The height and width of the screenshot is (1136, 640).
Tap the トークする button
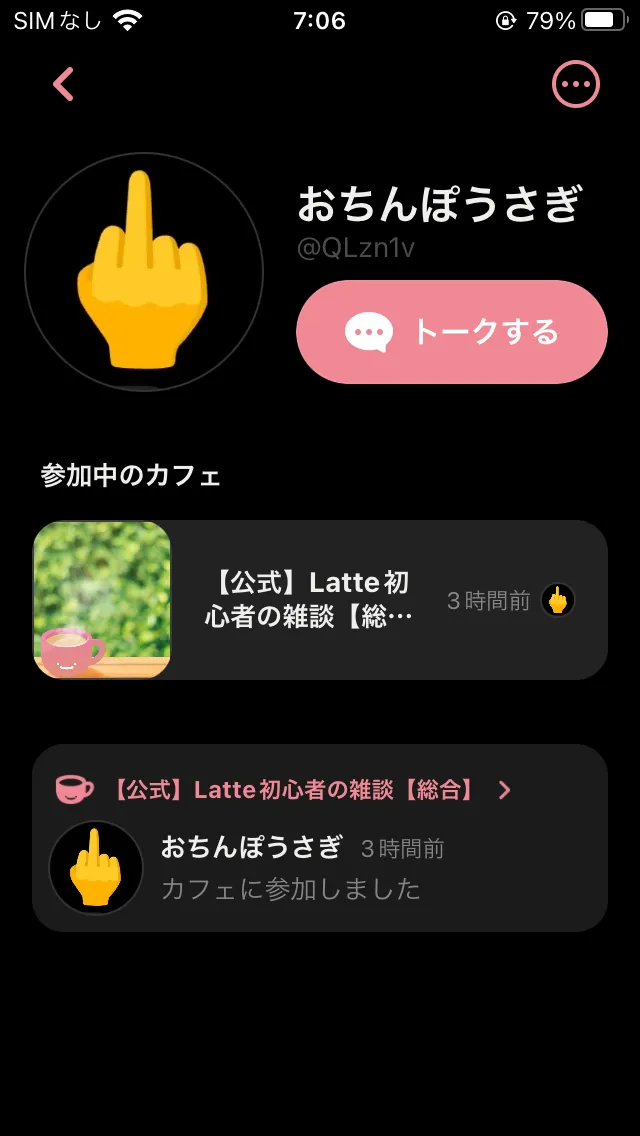[452, 332]
